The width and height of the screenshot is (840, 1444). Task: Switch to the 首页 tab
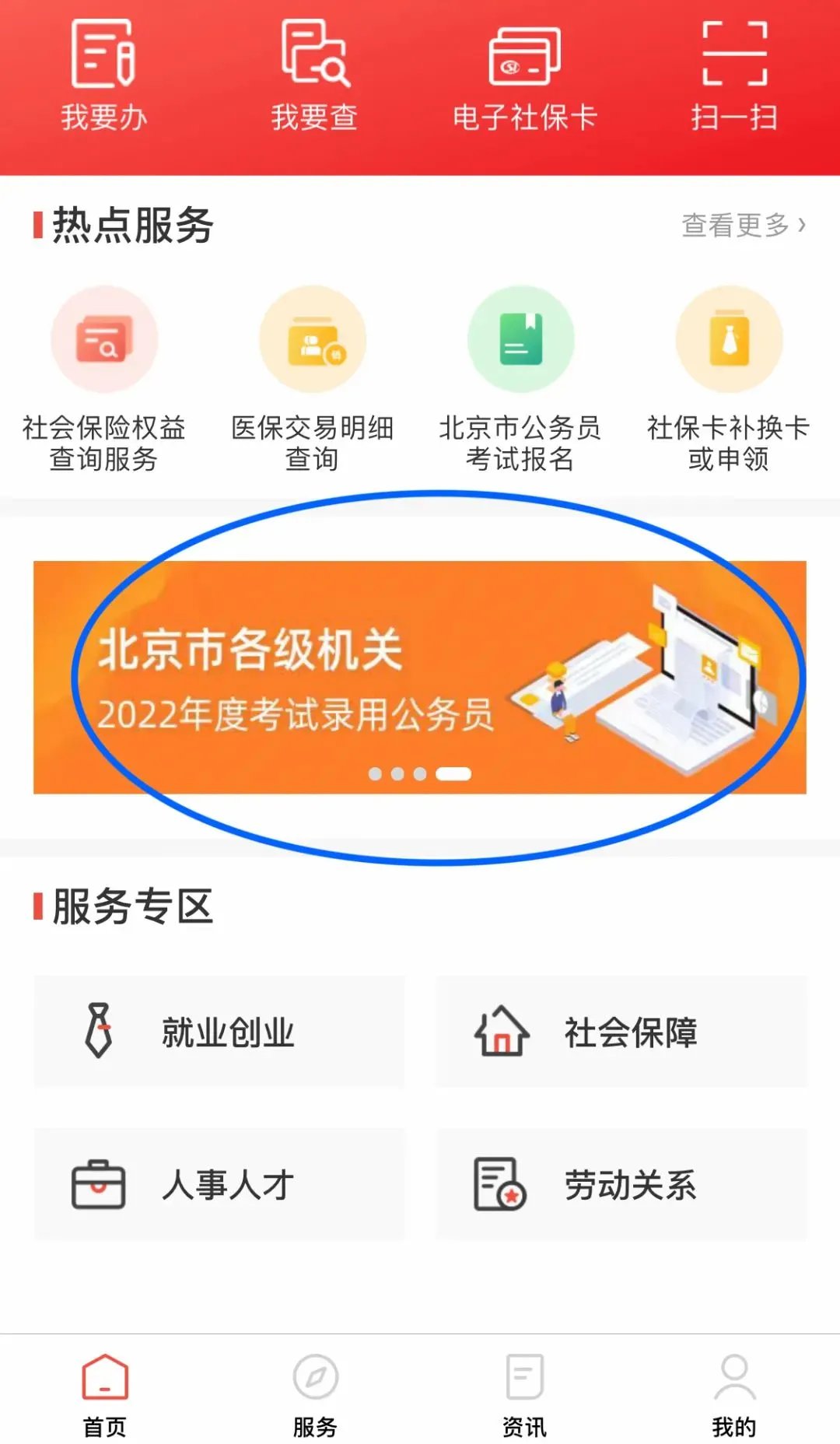click(105, 1394)
